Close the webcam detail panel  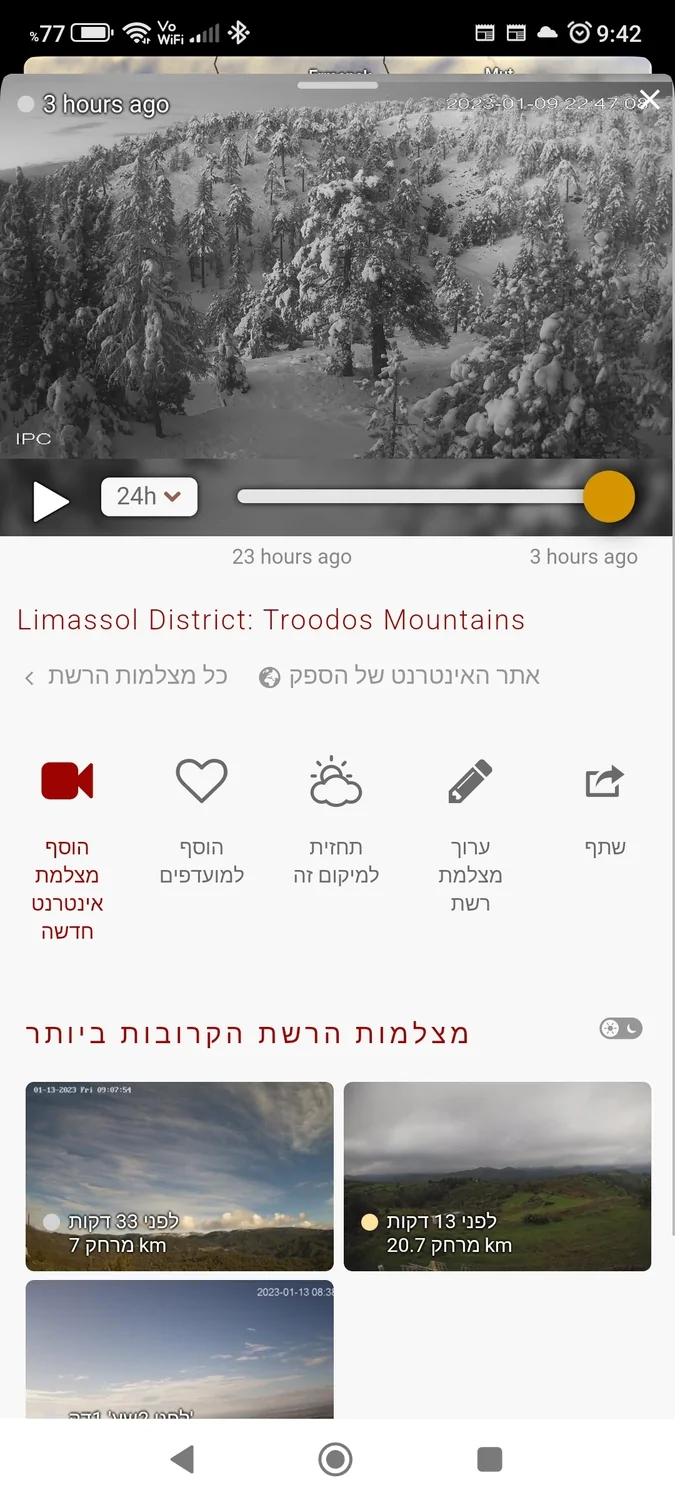650,99
